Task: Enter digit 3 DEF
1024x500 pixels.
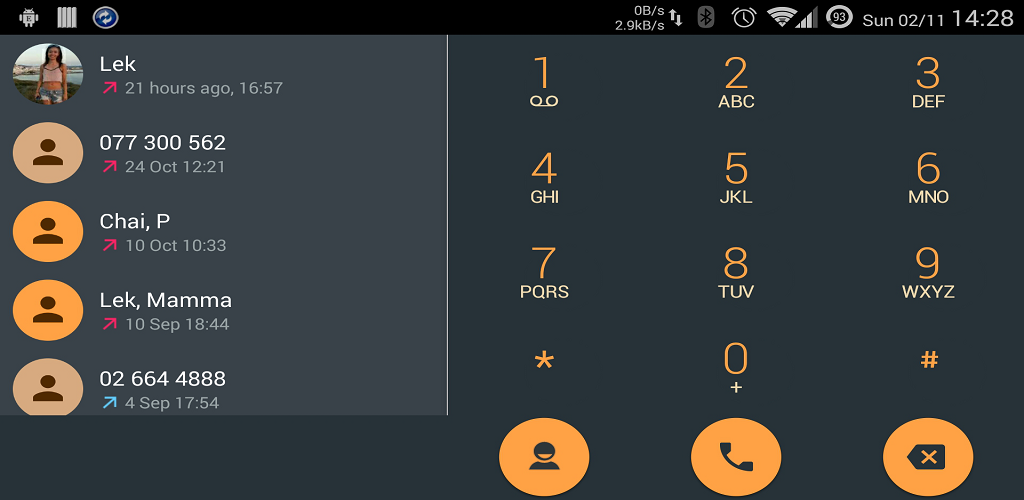Action: point(928,82)
